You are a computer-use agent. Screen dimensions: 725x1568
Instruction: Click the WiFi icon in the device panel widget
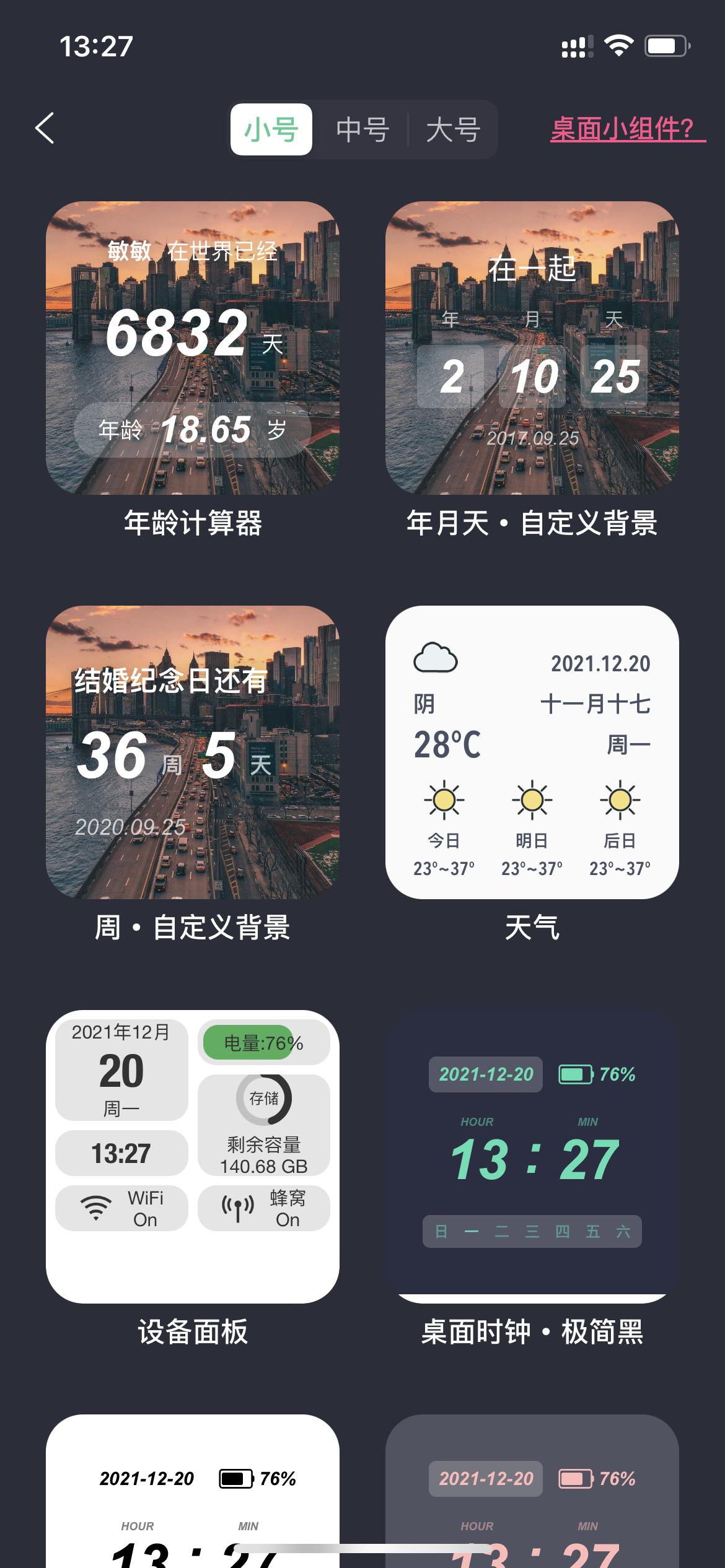pos(94,1209)
